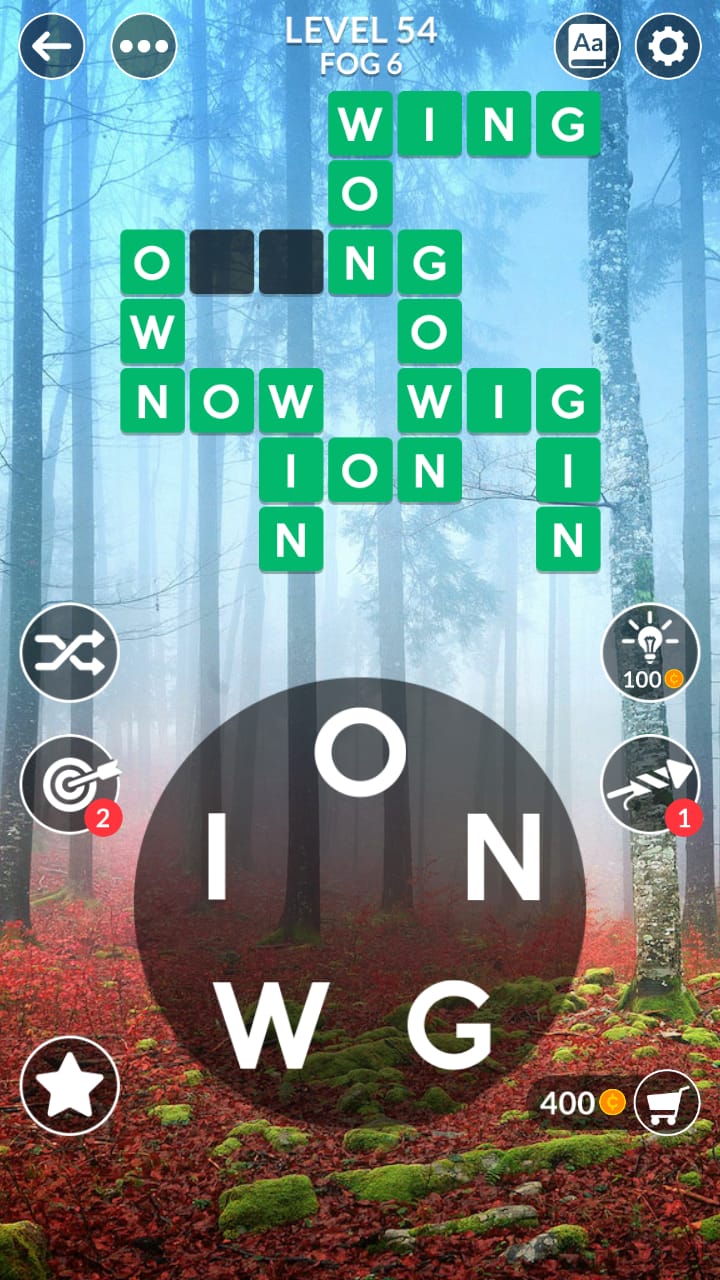Open the settings gear
This screenshot has height=1280, width=720.
pos(668,46)
